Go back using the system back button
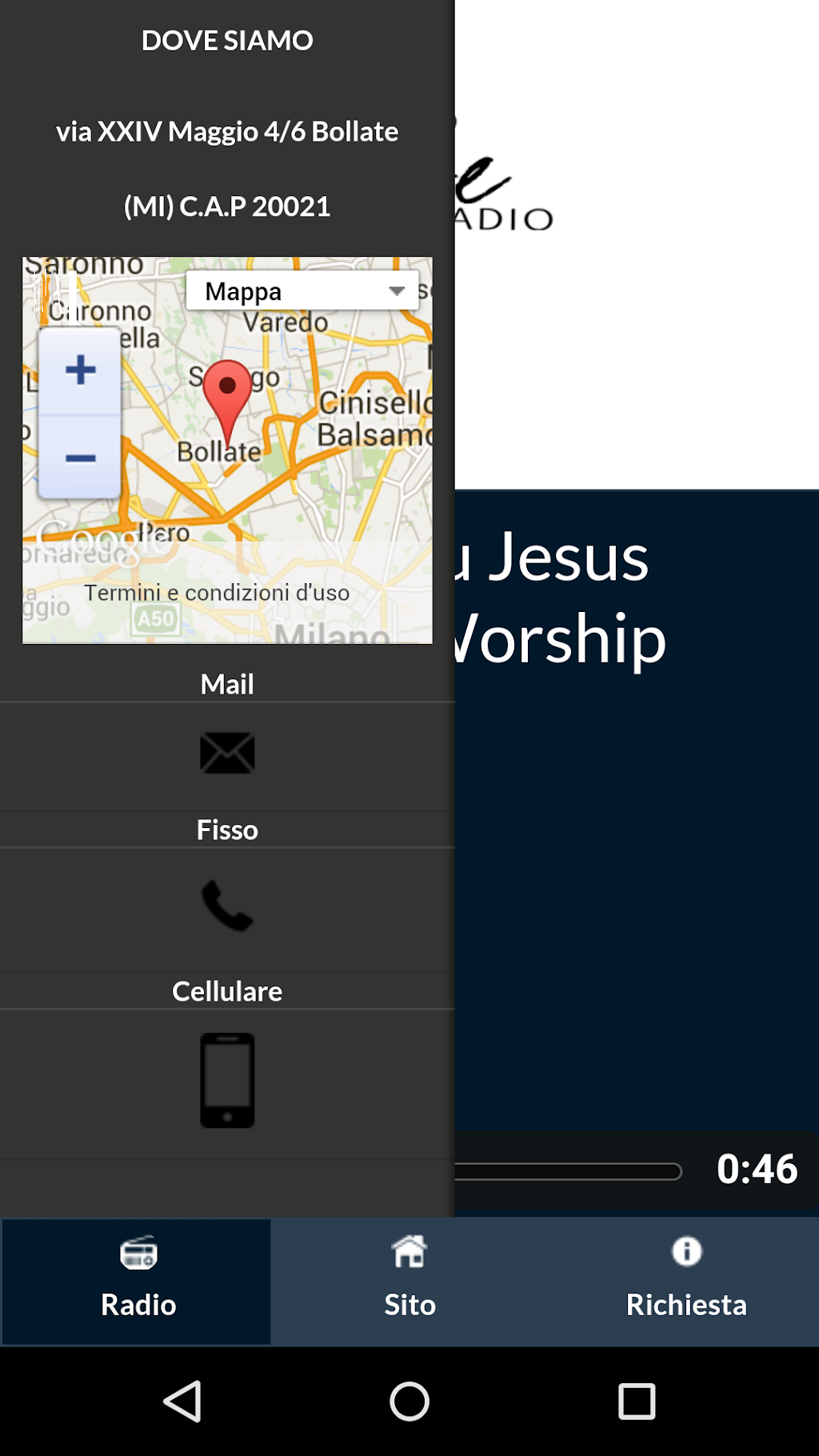The width and height of the screenshot is (819, 1456). (182, 1401)
